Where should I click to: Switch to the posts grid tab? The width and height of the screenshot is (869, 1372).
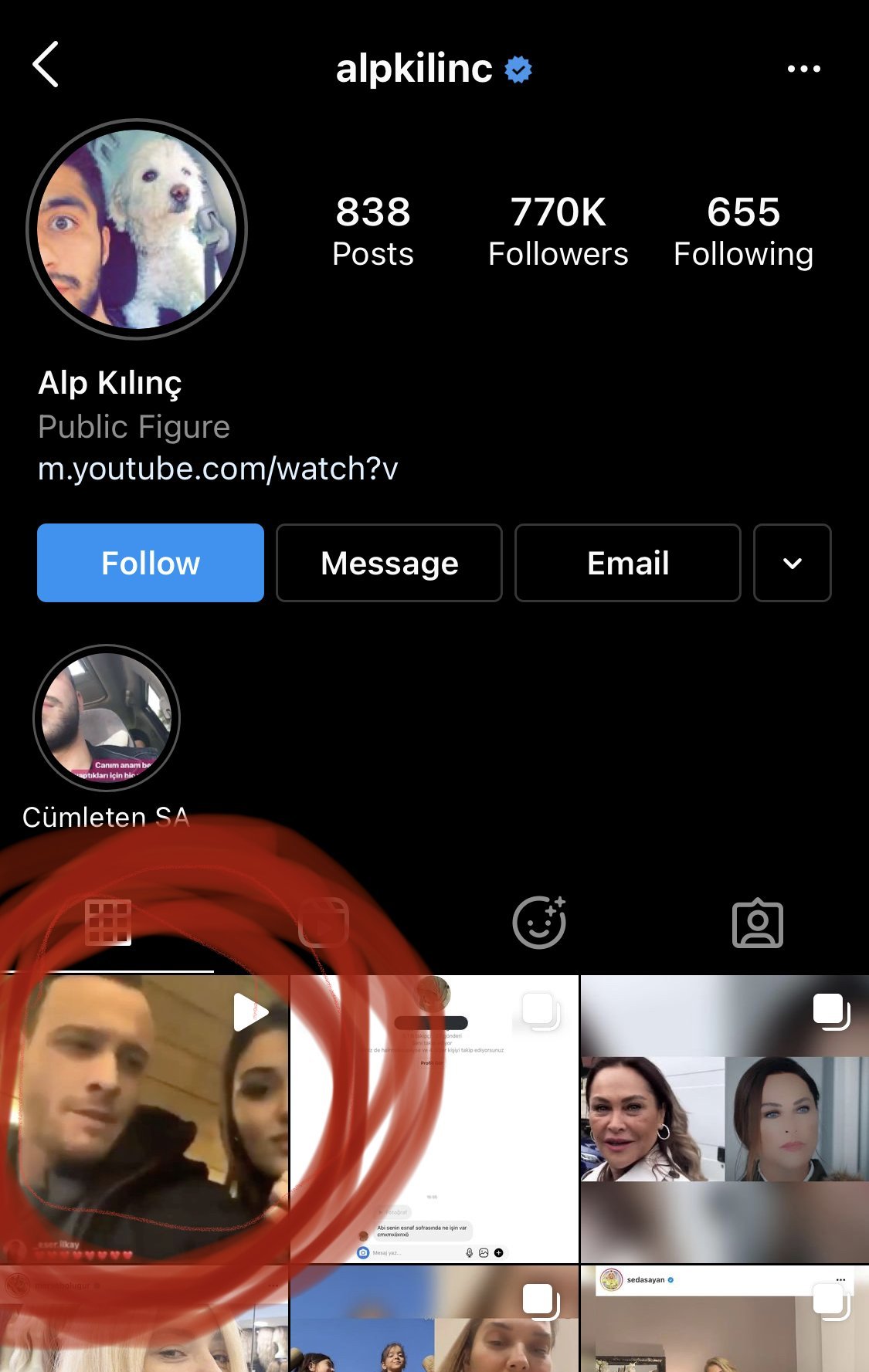click(x=107, y=923)
